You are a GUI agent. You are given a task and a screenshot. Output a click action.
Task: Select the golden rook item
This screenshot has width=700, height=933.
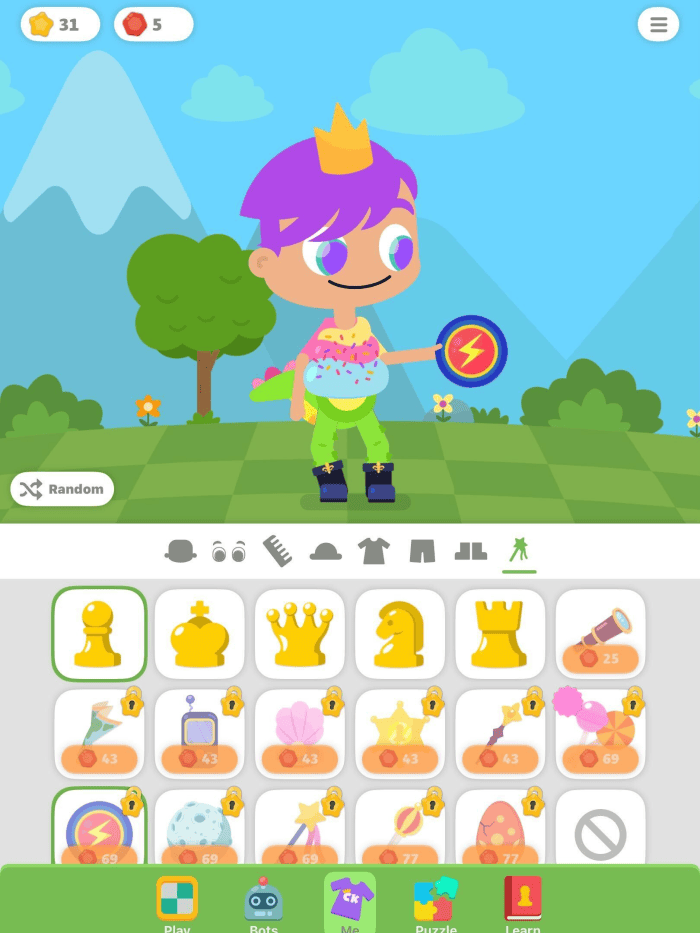pyautogui.click(x=500, y=634)
